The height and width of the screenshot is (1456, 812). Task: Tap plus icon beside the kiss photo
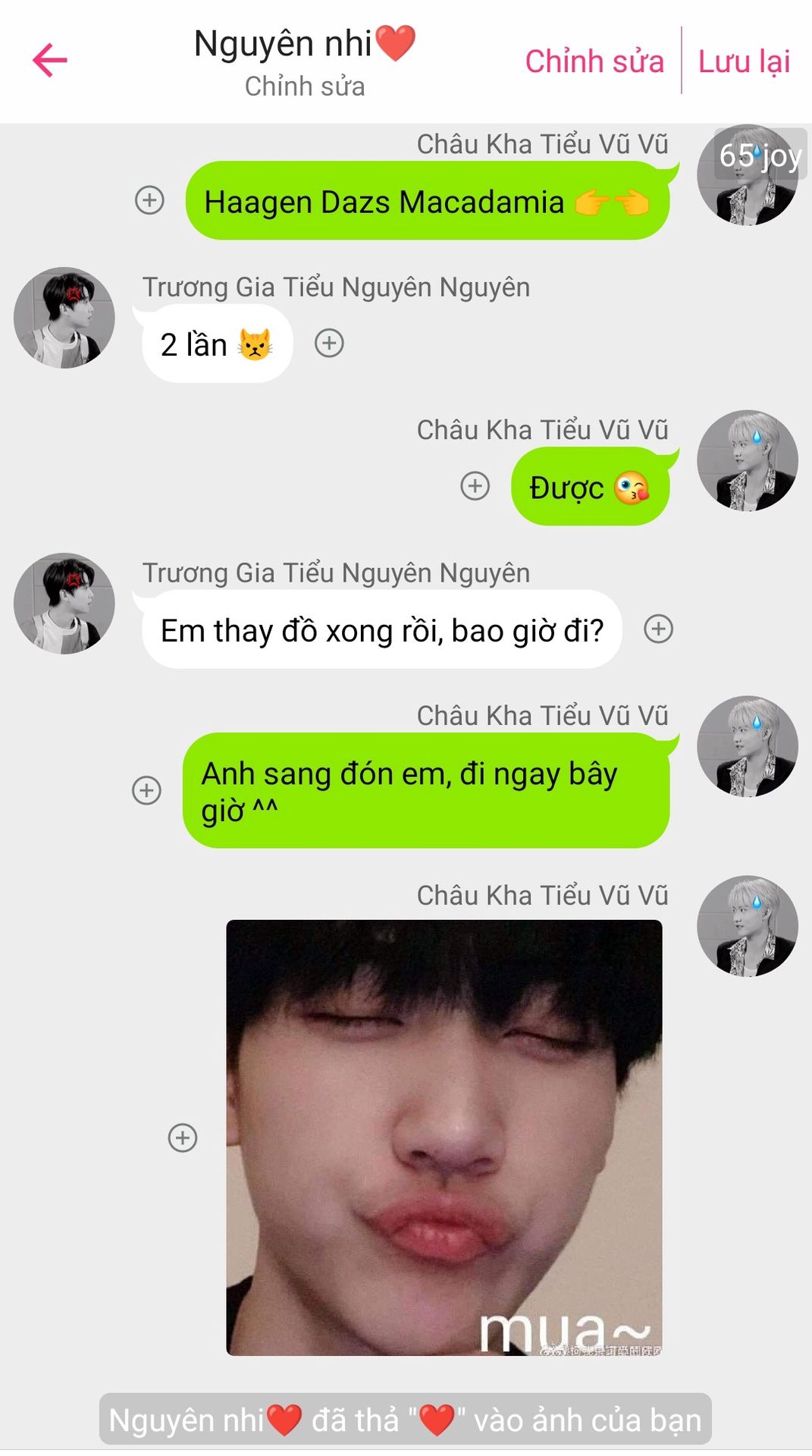pos(182,1137)
